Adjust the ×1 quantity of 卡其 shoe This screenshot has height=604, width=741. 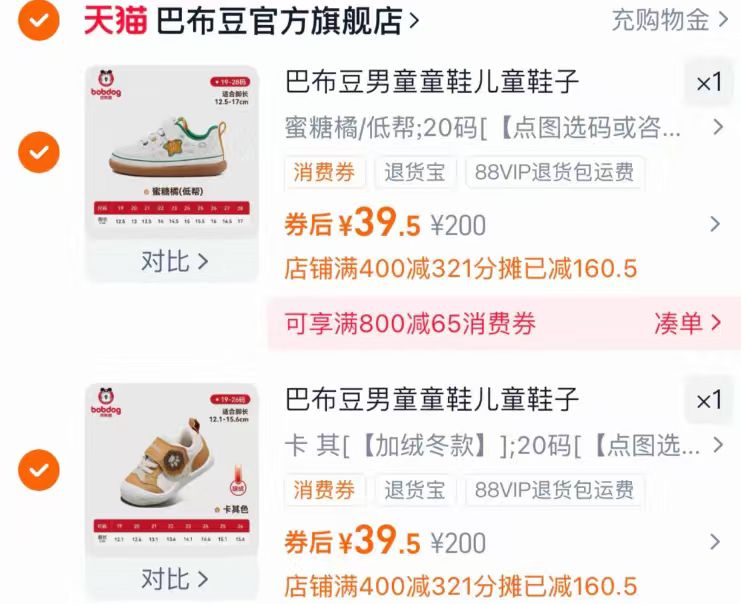click(708, 401)
